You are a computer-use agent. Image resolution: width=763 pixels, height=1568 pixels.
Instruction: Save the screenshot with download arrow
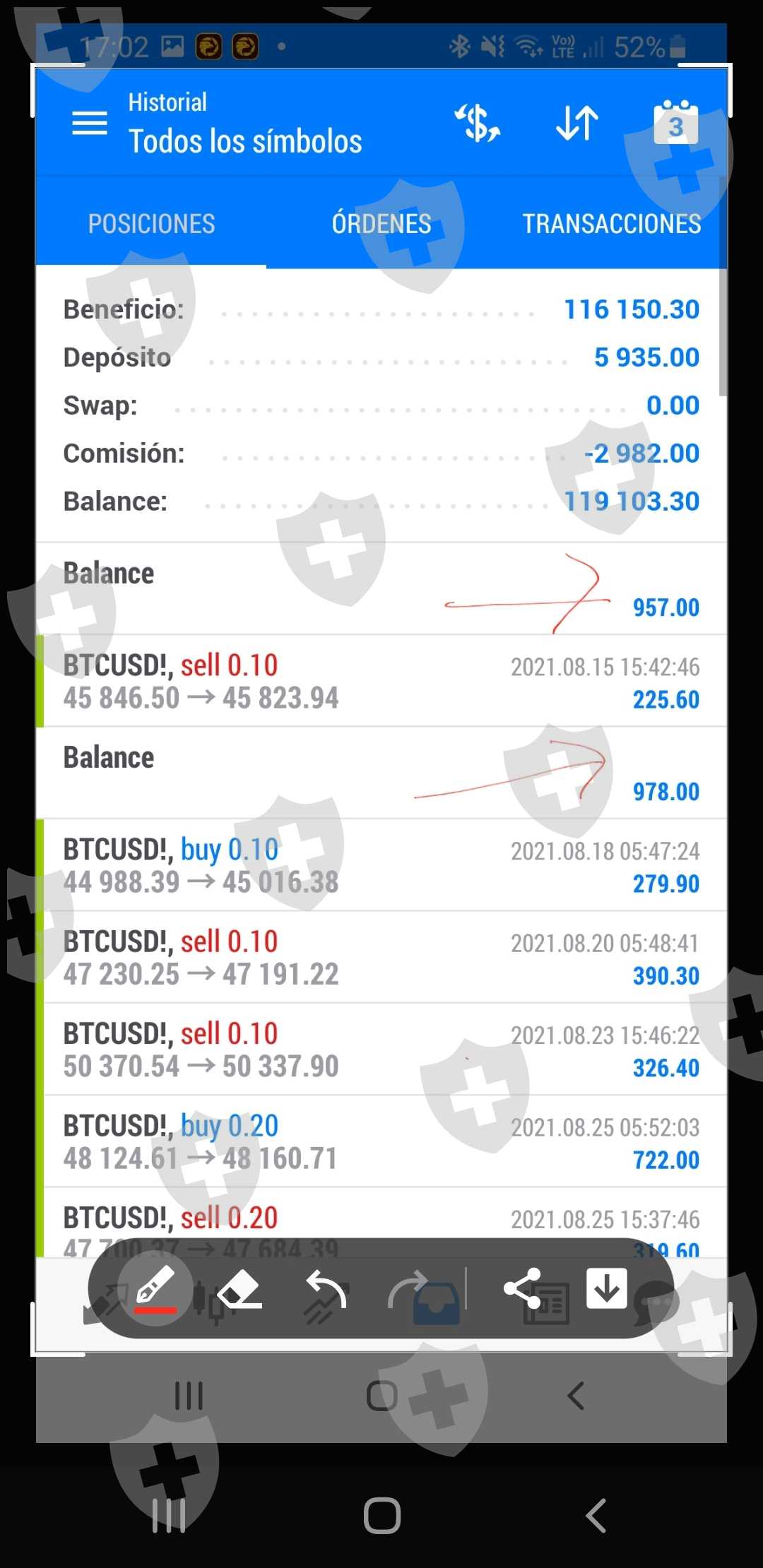pyautogui.click(x=606, y=1288)
